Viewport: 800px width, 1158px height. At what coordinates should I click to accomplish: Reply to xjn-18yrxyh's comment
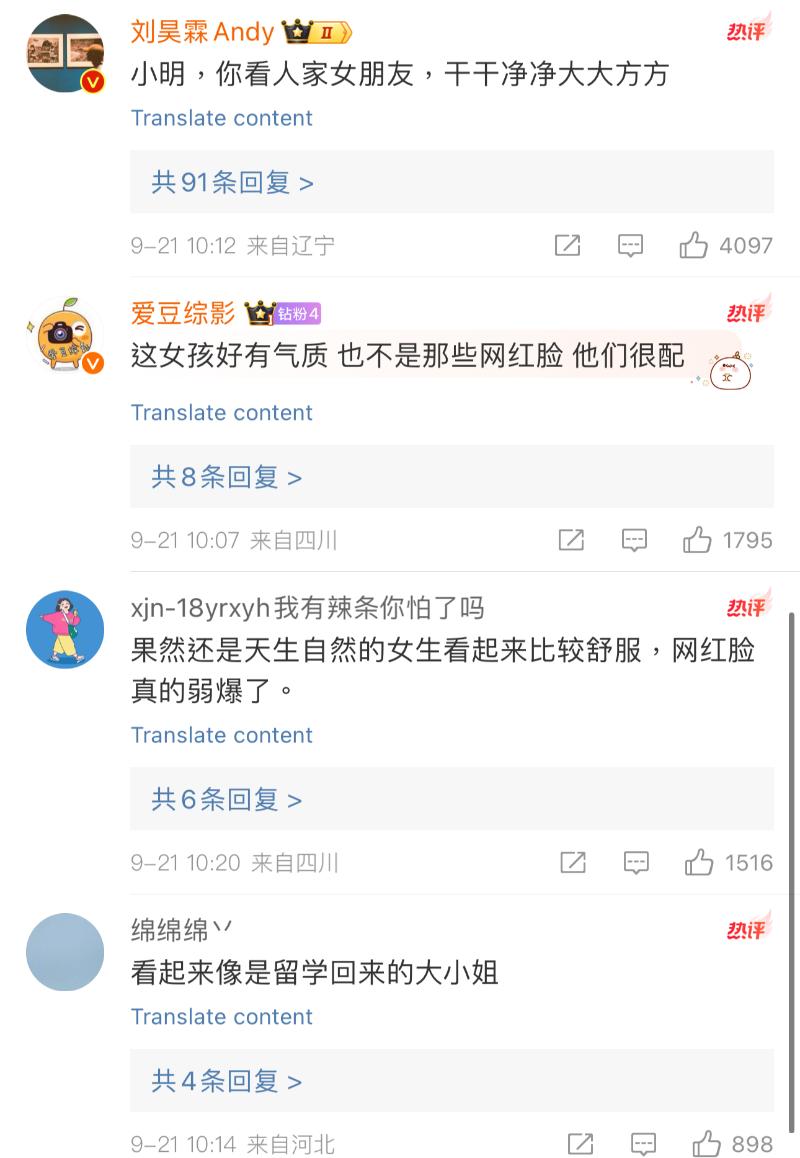636,862
